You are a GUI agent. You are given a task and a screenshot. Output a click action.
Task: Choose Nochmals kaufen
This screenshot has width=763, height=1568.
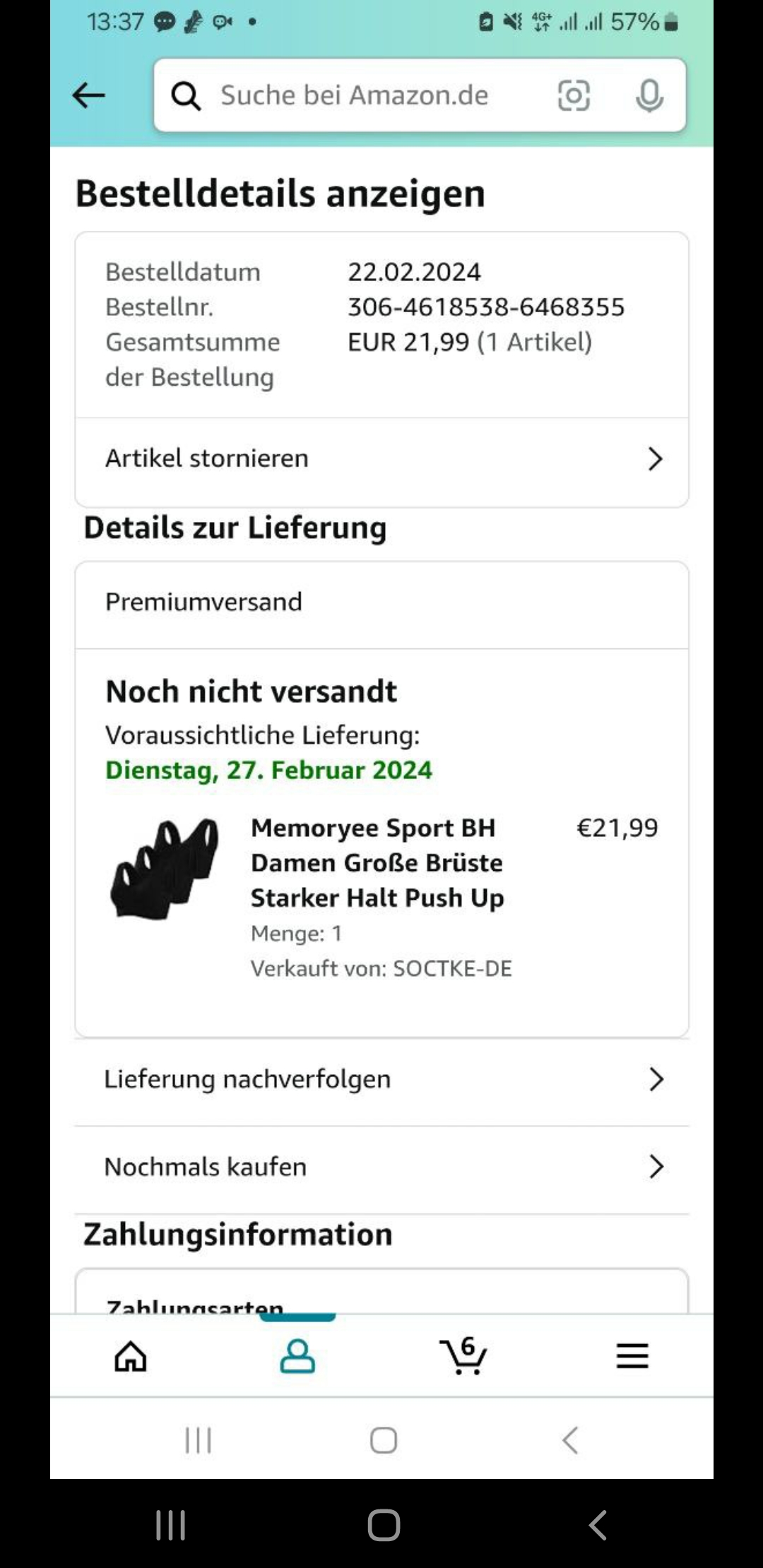coord(381,1167)
